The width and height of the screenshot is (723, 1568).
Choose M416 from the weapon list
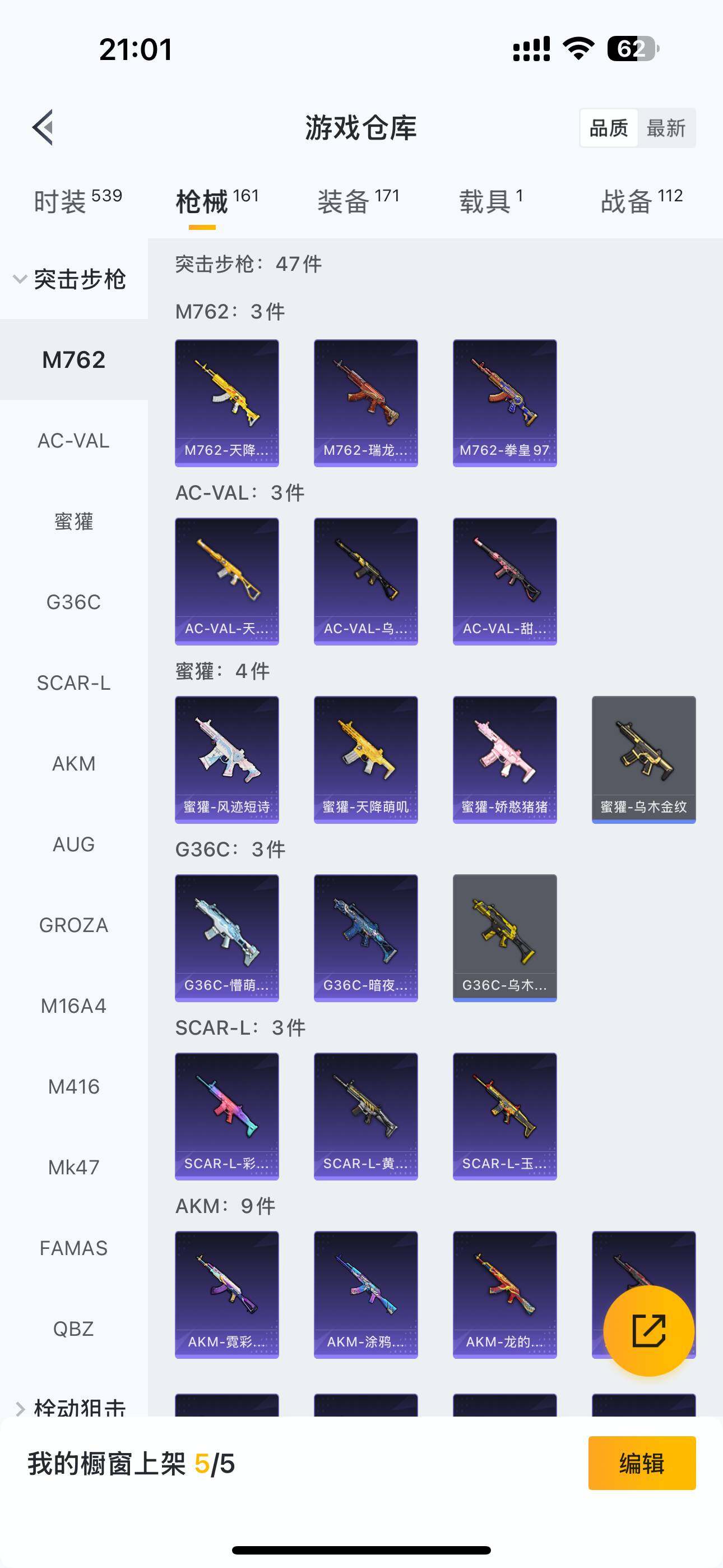pyautogui.click(x=73, y=1086)
